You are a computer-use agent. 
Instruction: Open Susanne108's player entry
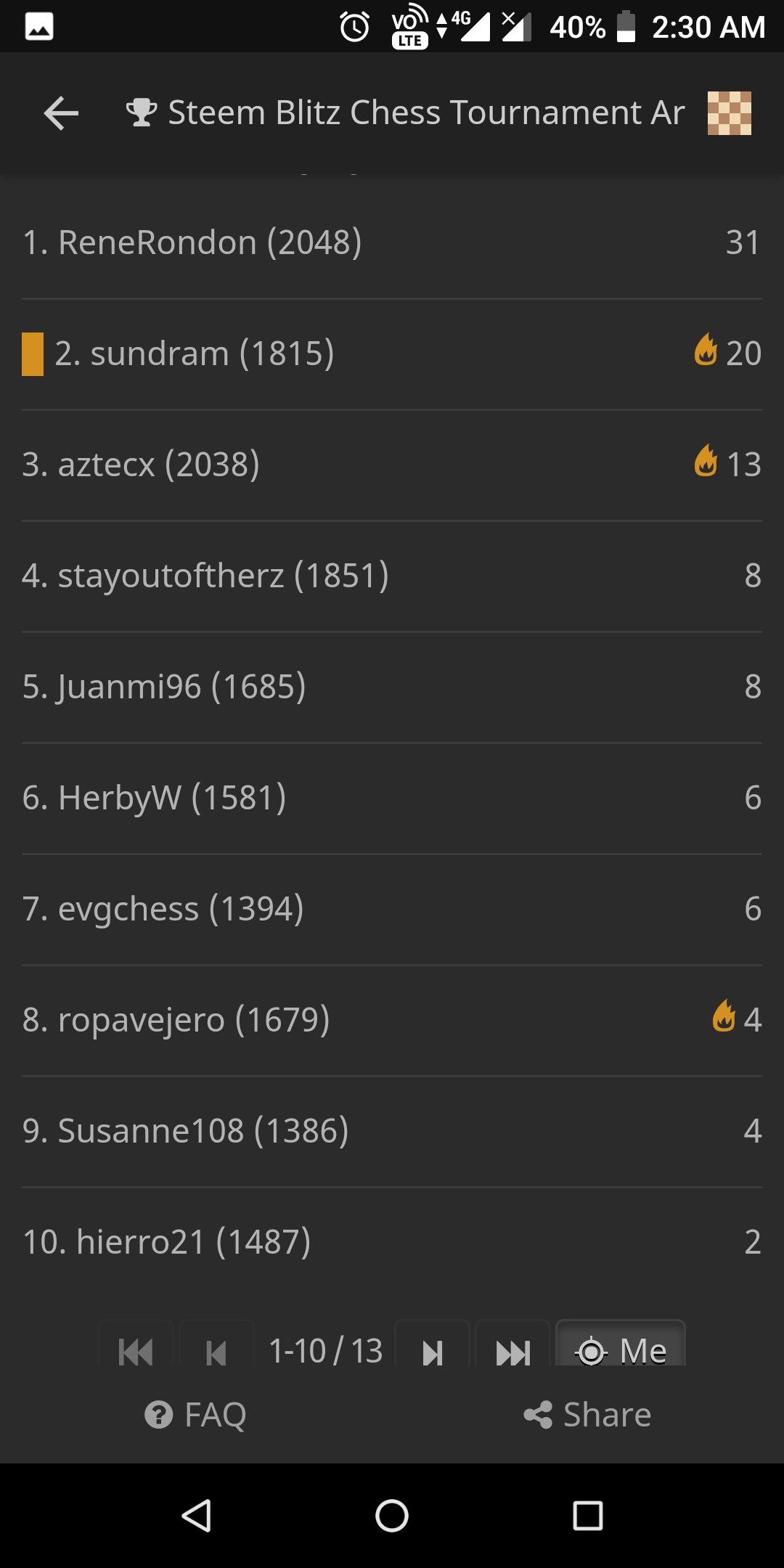point(392,1131)
